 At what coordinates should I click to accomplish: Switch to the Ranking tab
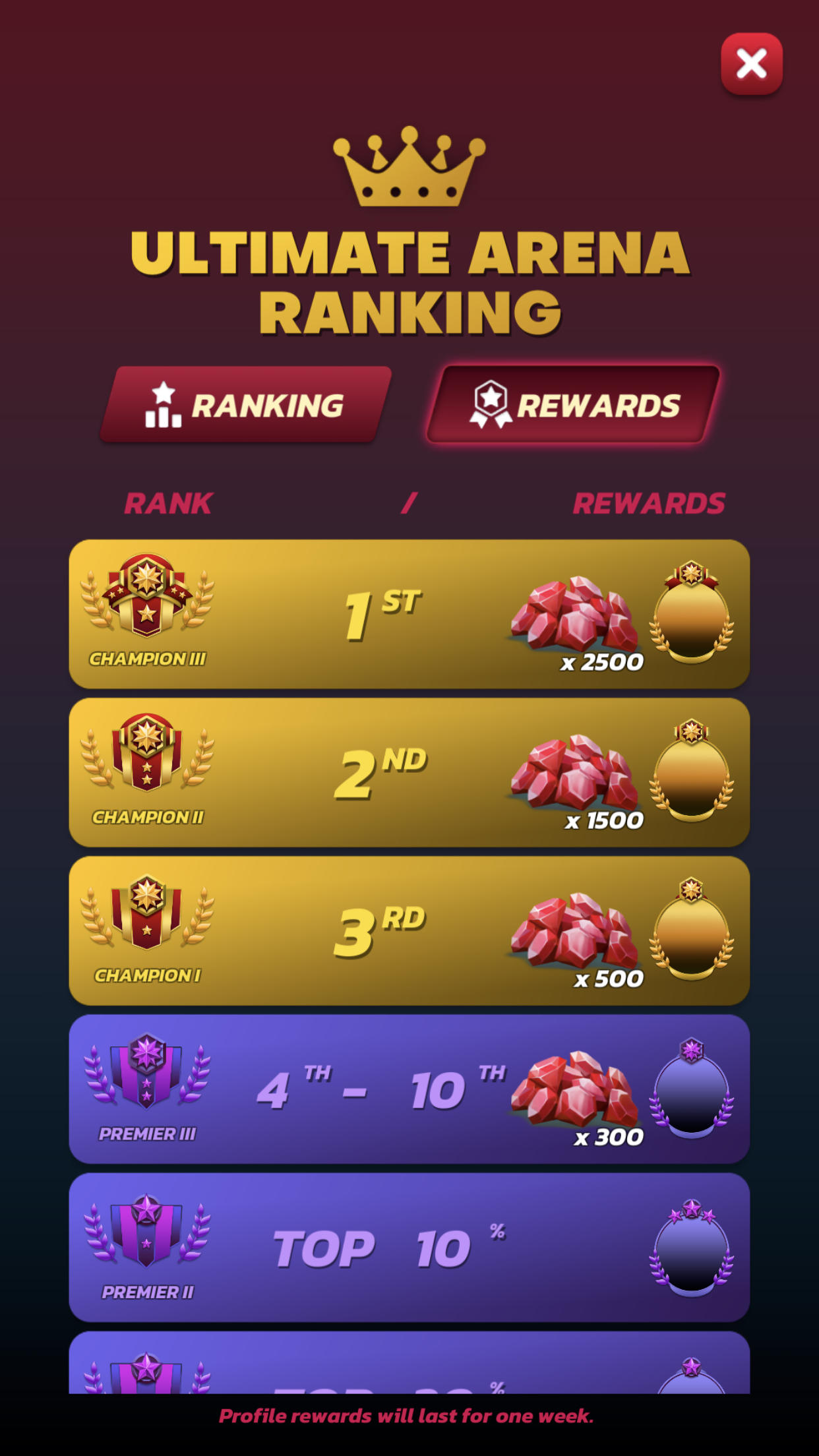(x=245, y=405)
